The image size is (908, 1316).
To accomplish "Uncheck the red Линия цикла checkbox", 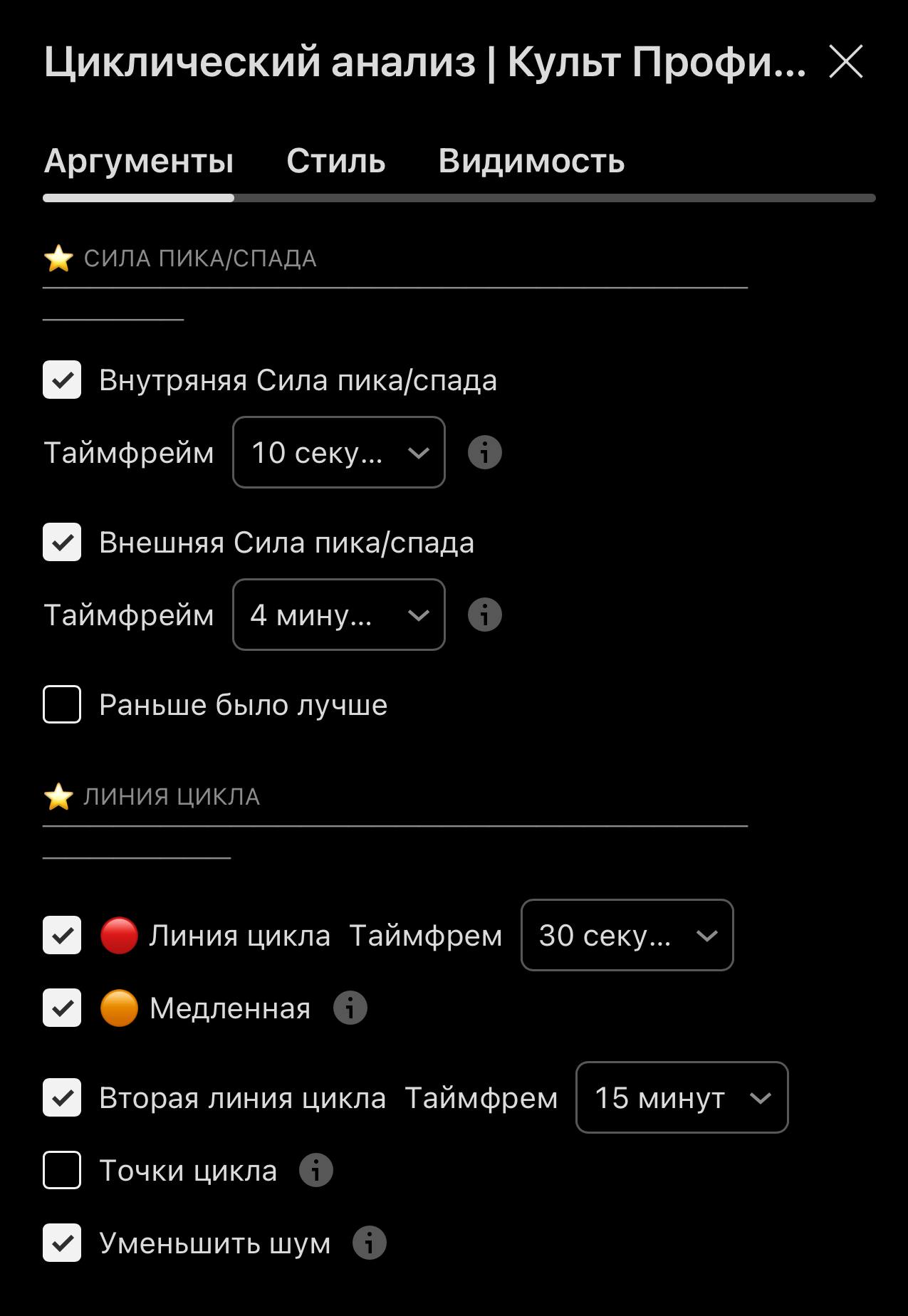I will [62, 935].
